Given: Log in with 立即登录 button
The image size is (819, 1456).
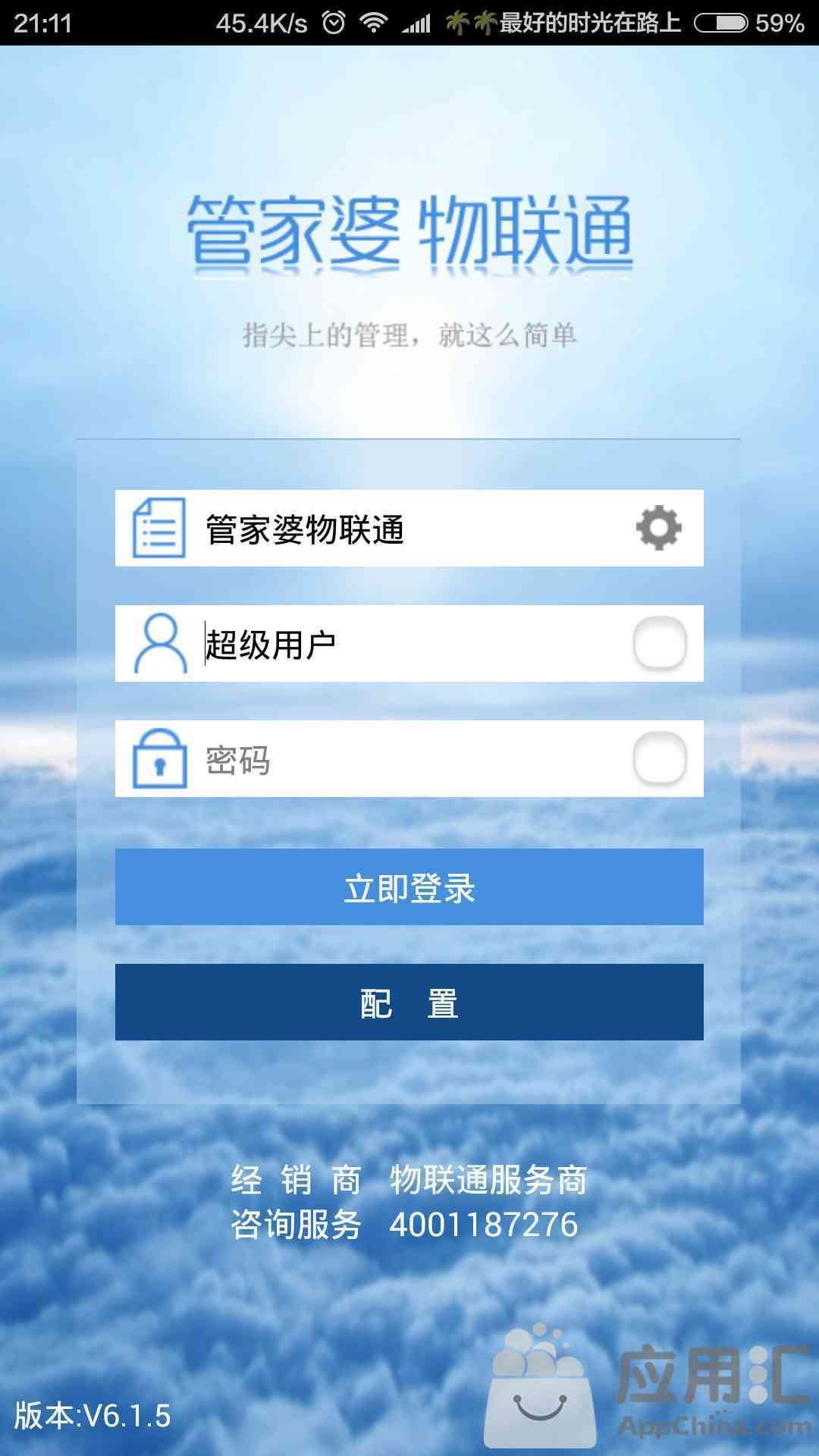Looking at the screenshot, I should [409, 886].
